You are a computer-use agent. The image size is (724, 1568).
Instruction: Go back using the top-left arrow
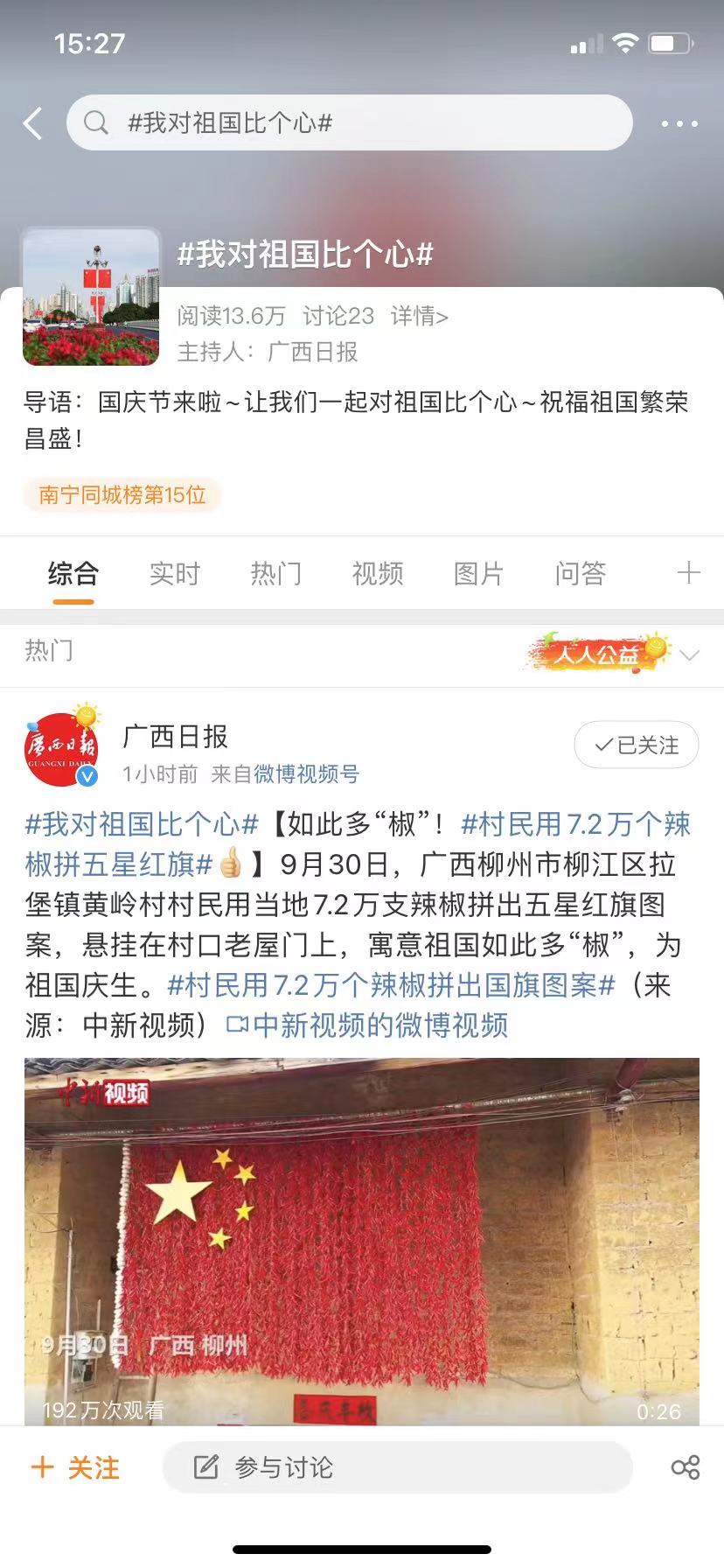pos(33,123)
